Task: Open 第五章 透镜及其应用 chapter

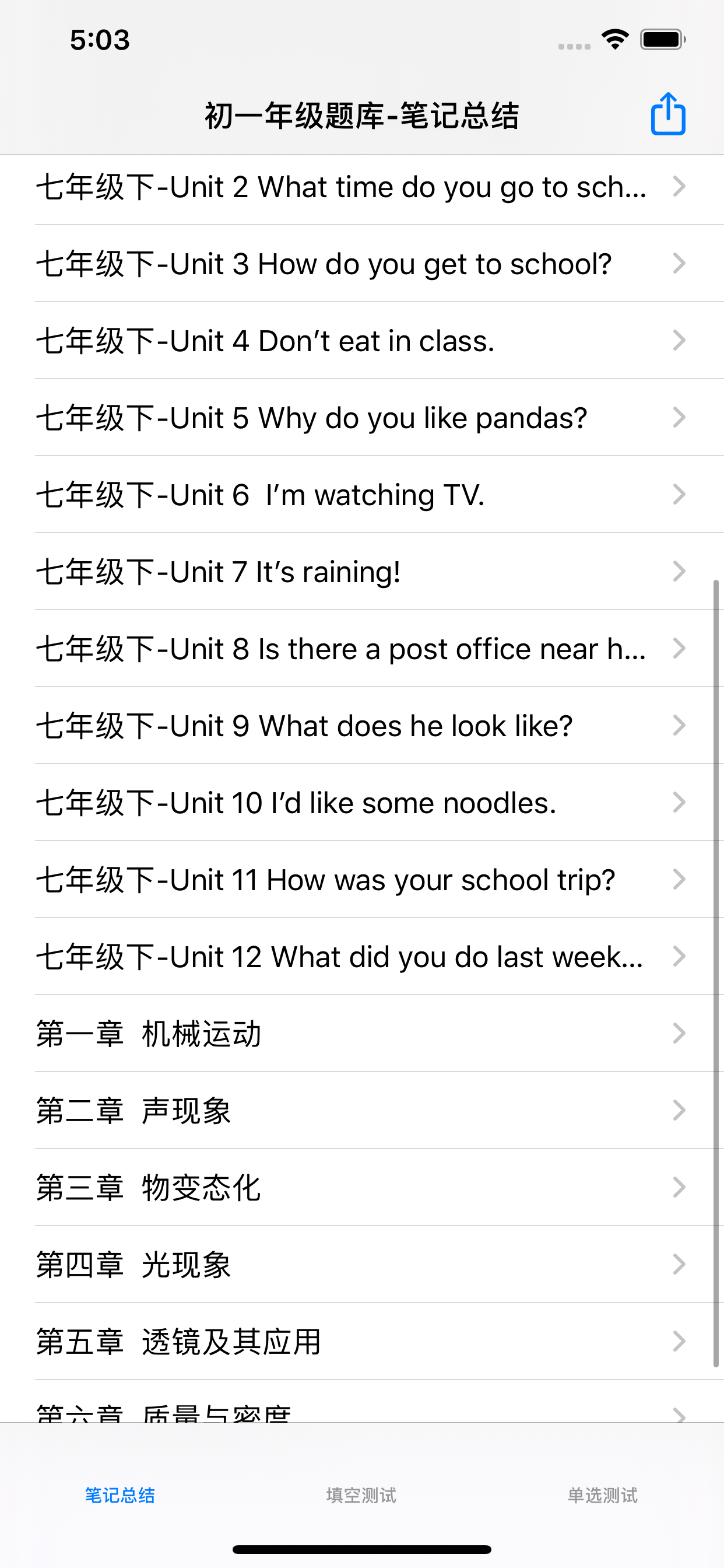Action: [361, 1342]
